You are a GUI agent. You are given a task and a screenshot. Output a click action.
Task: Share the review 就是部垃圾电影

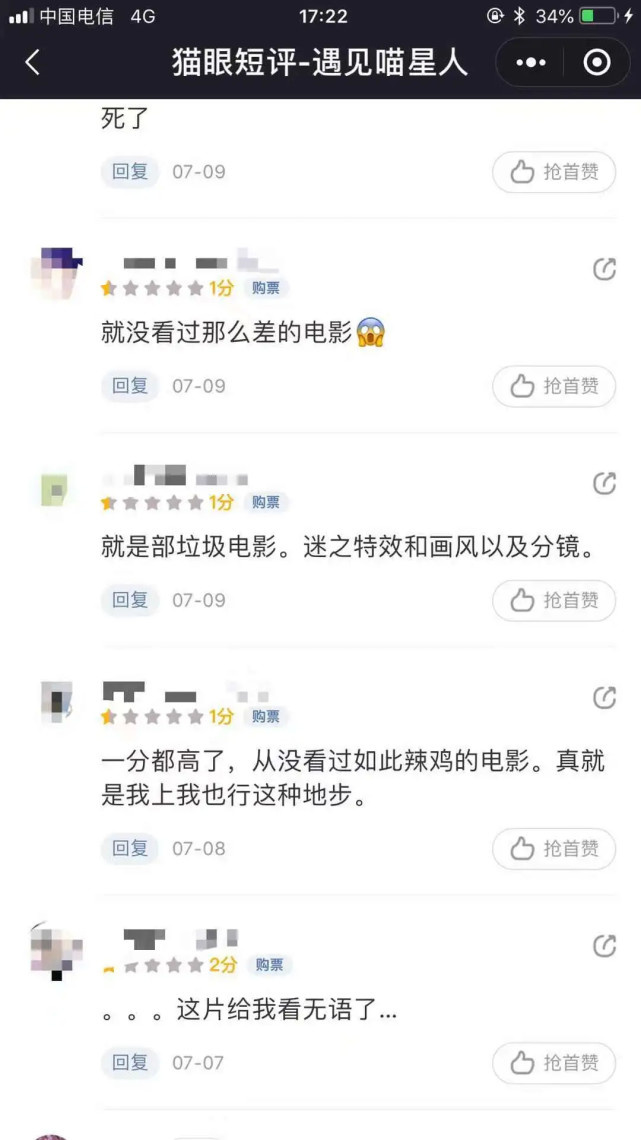coord(604,484)
